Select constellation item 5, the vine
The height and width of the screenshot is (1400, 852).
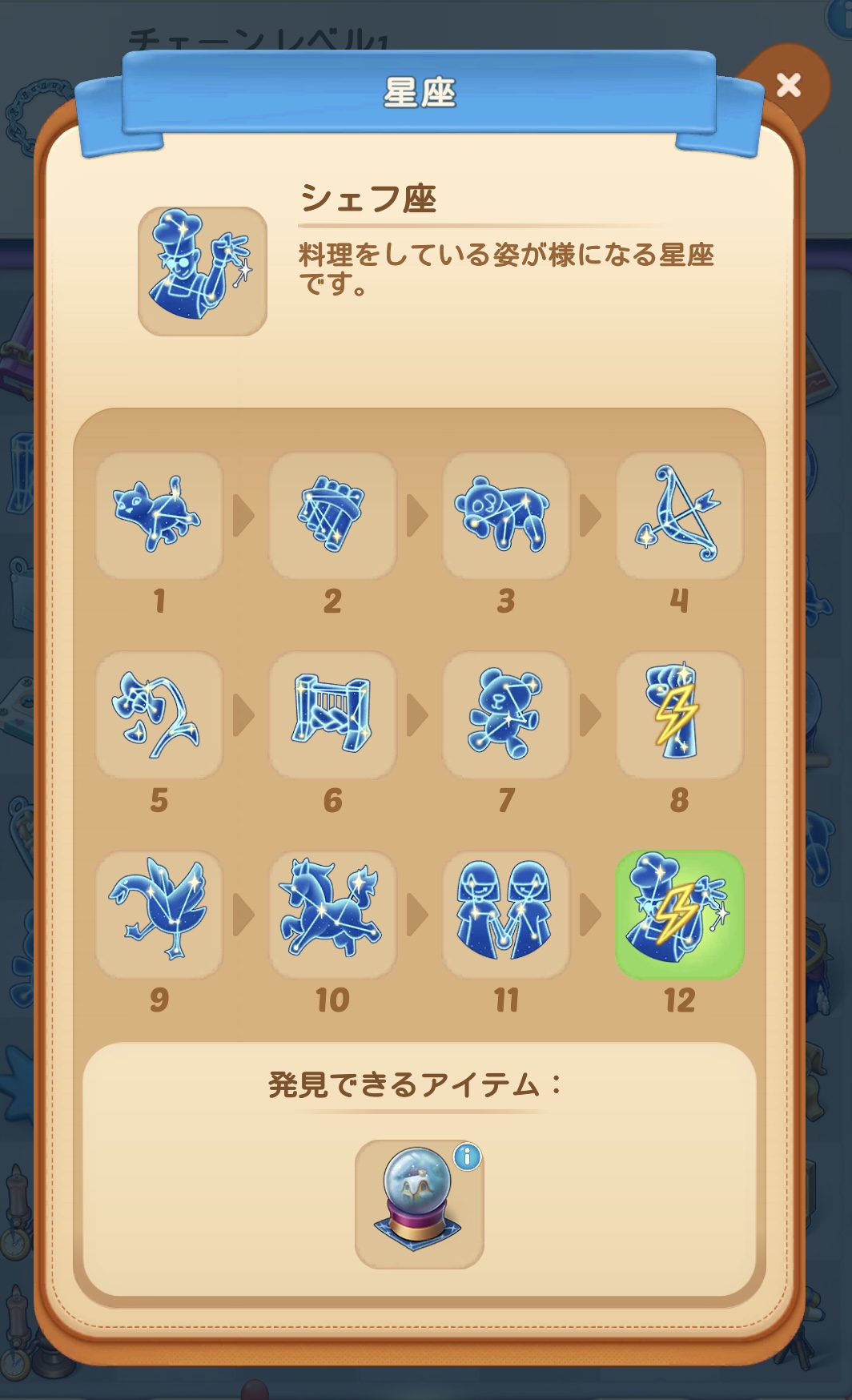point(159,714)
